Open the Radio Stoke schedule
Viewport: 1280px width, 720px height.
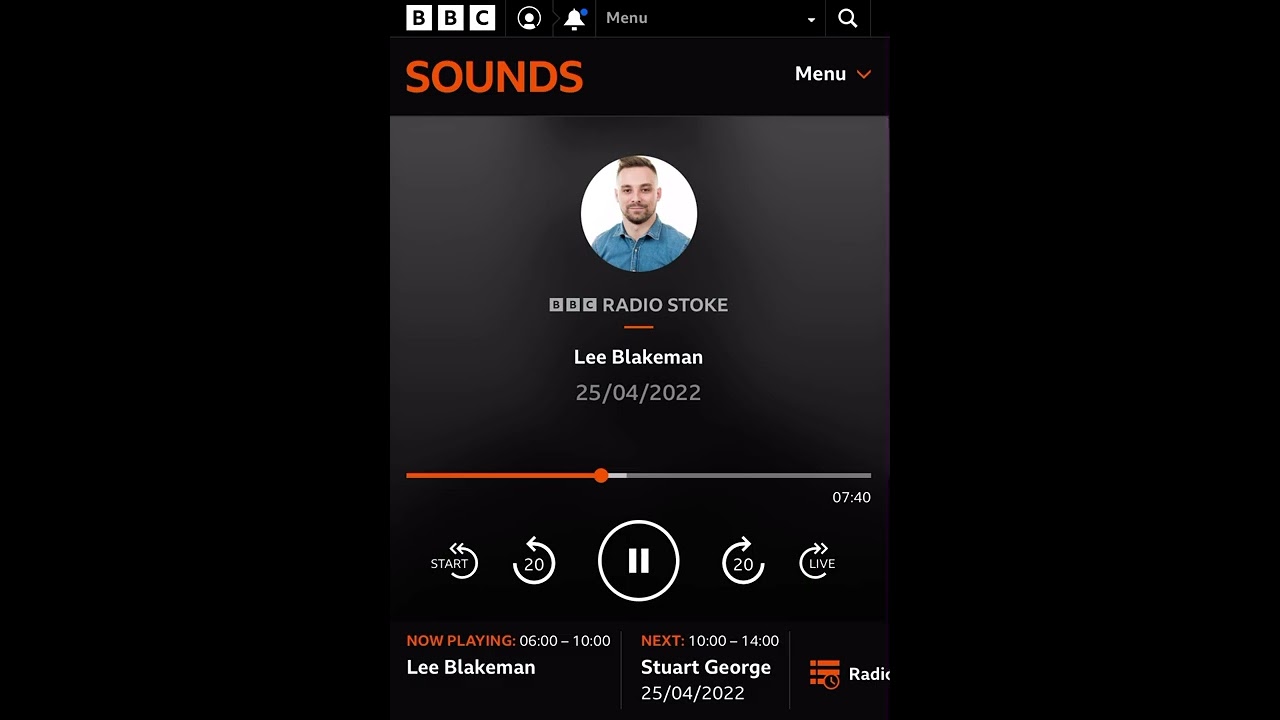click(848, 673)
